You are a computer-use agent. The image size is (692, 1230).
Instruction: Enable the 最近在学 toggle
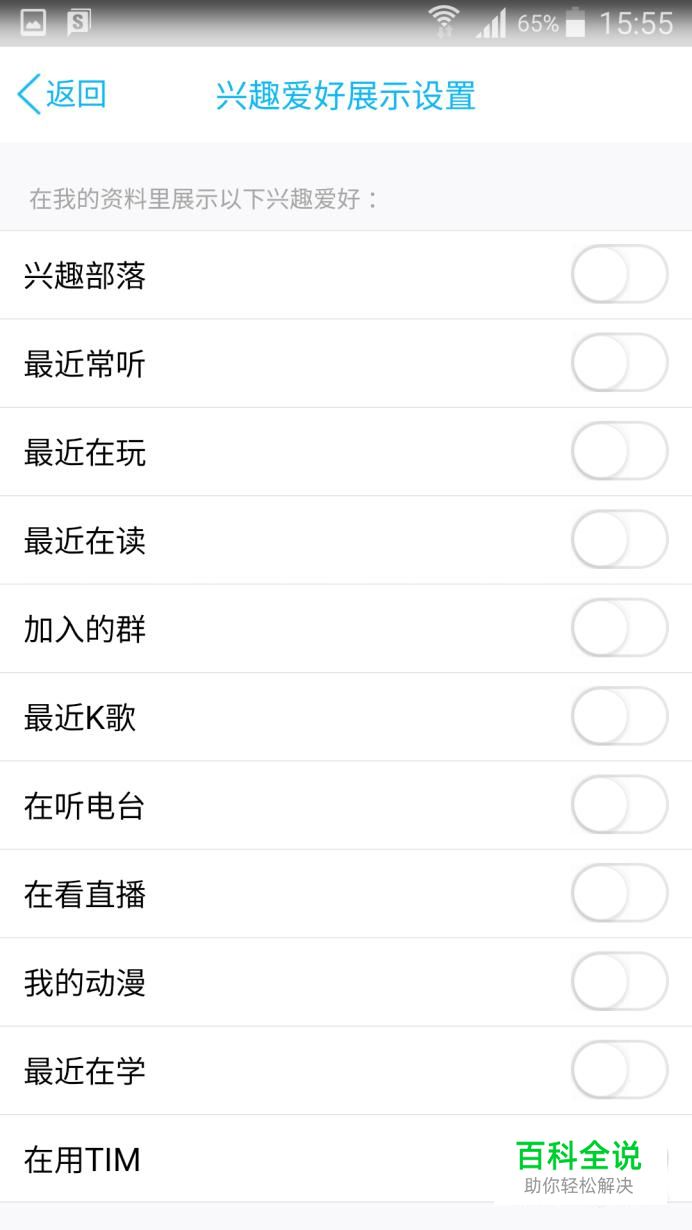[x=619, y=1070]
